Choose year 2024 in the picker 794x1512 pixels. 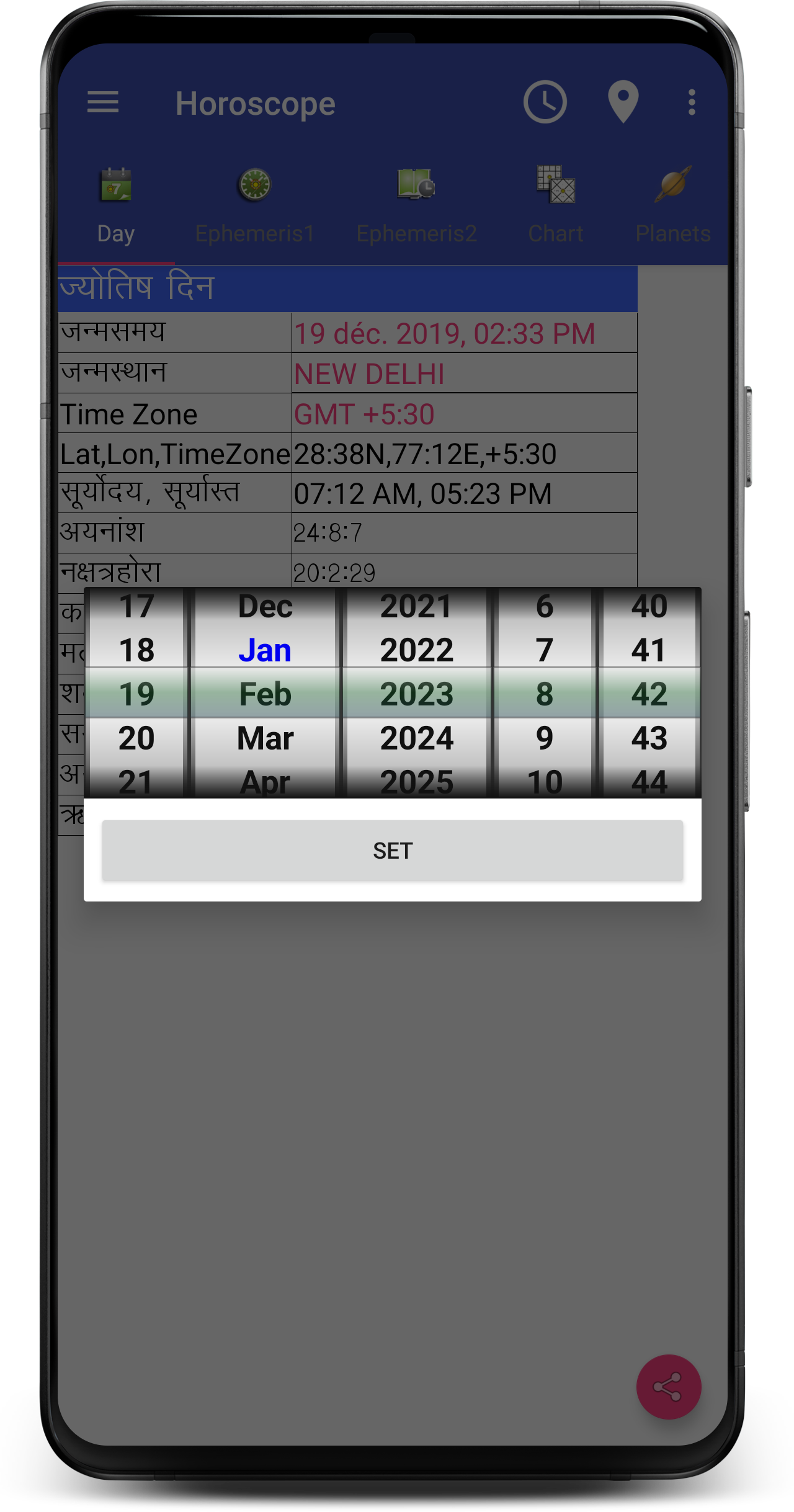pyautogui.click(x=416, y=738)
